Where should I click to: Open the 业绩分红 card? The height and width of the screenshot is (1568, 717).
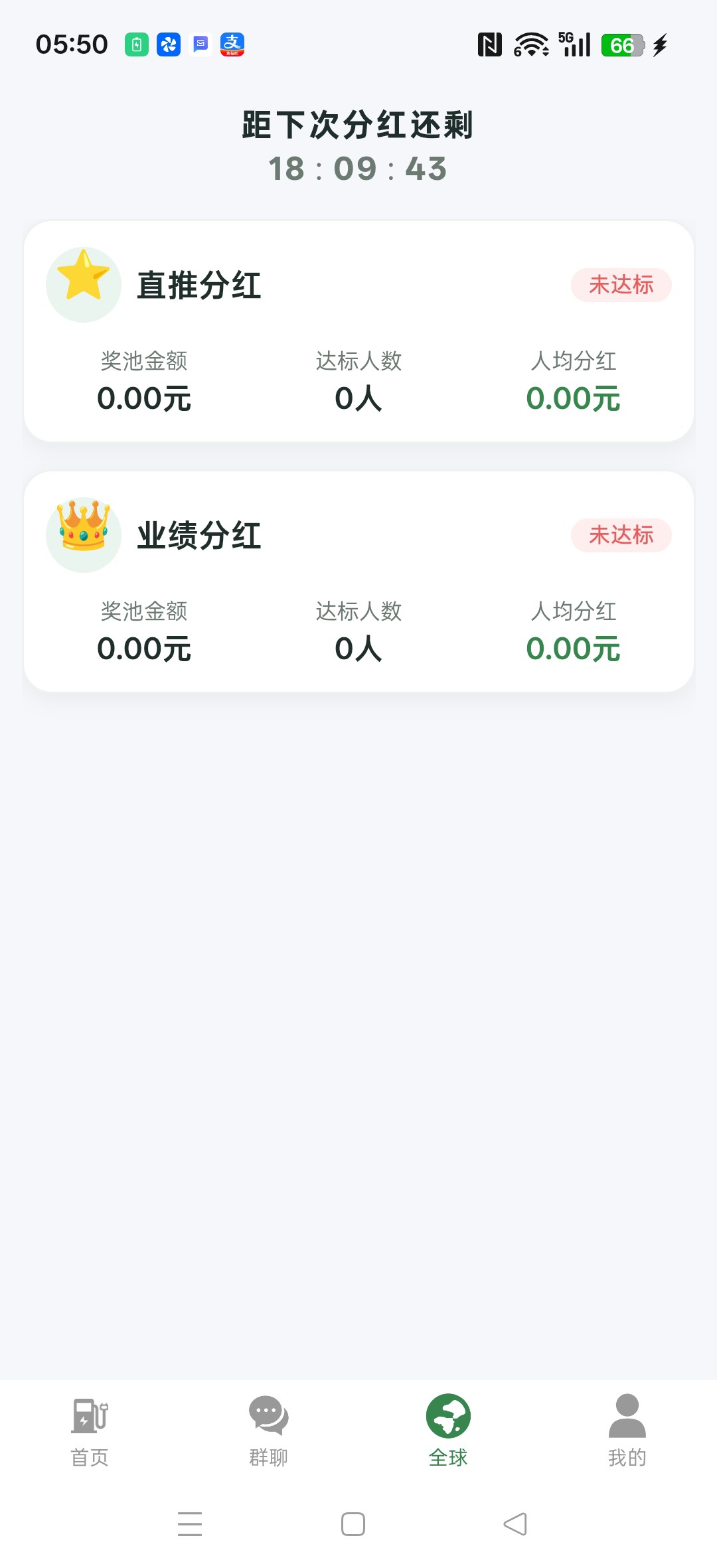point(358,582)
